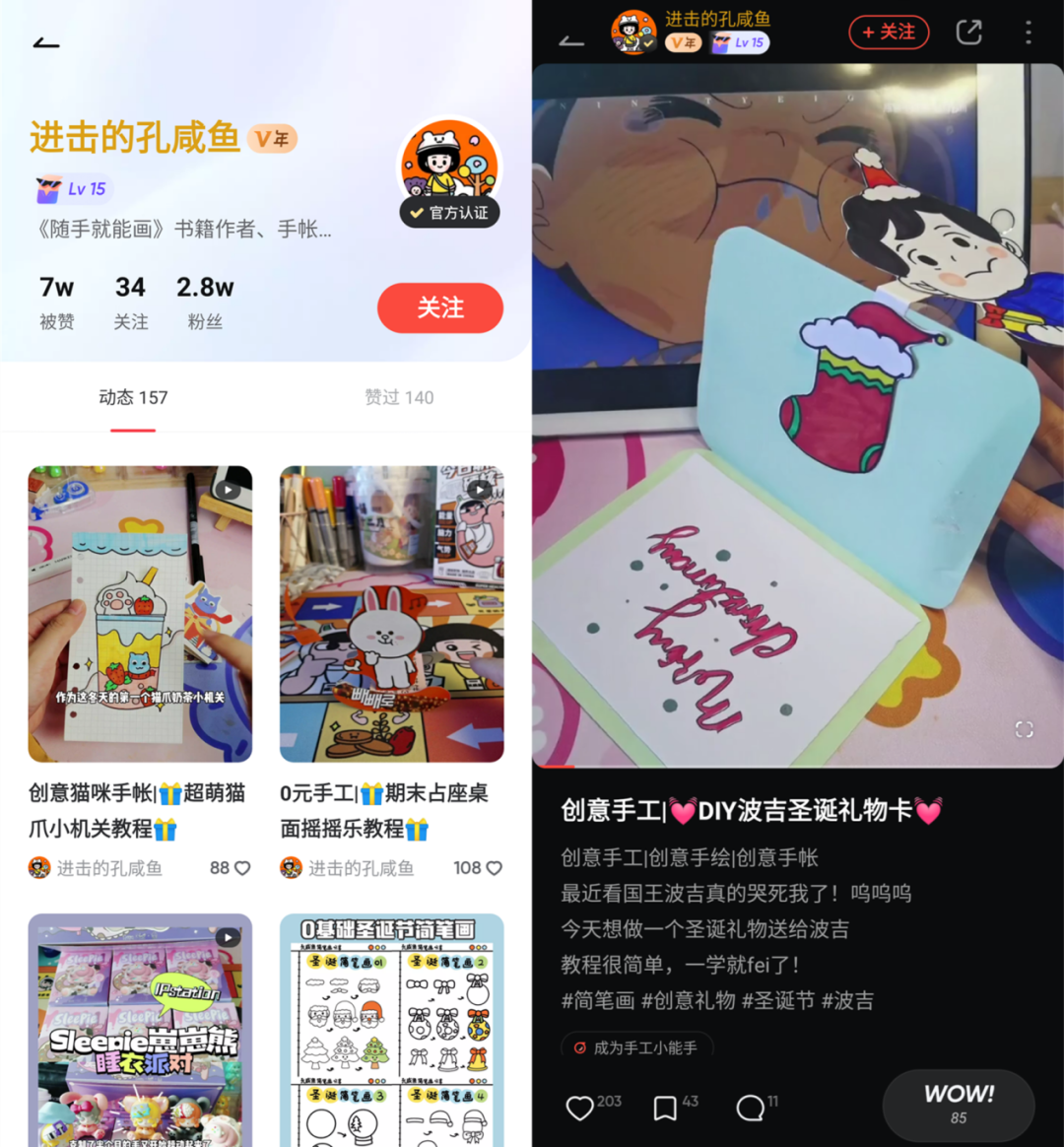Follow 进击的孔咸鱼 with the red 关注 button

[439, 308]
